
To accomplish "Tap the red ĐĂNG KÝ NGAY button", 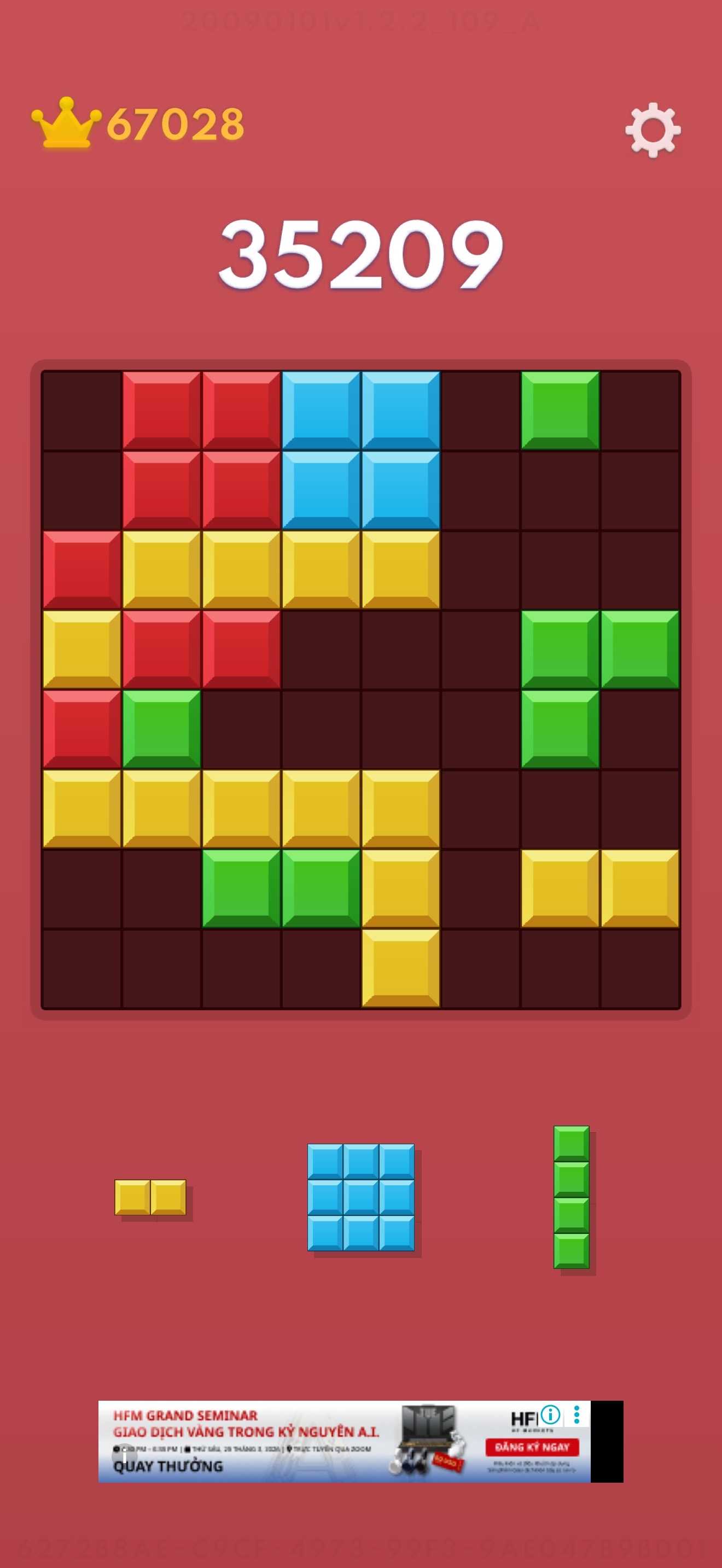I will [532, 1447].
